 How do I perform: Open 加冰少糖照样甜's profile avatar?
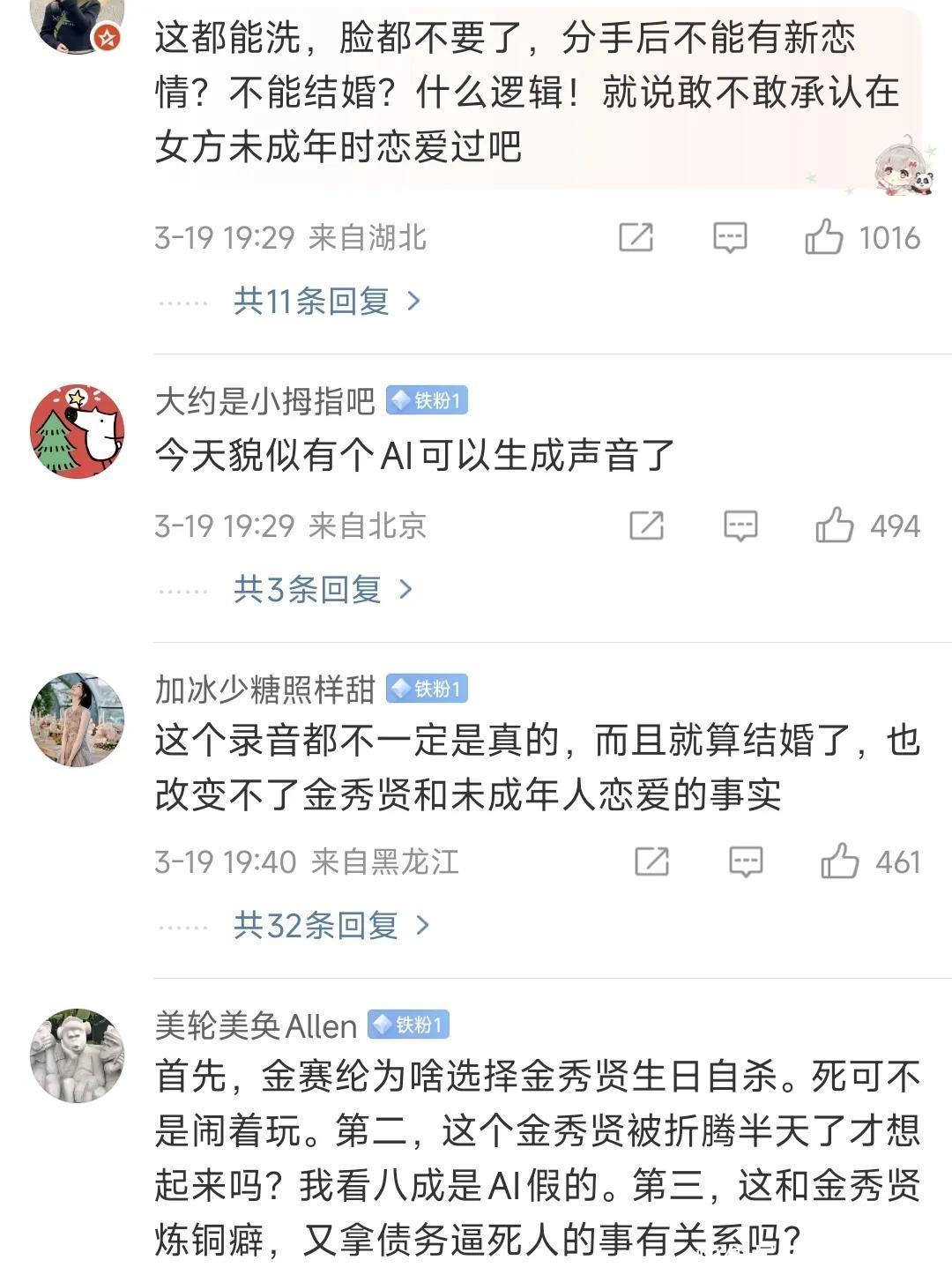tap(77, 720)
